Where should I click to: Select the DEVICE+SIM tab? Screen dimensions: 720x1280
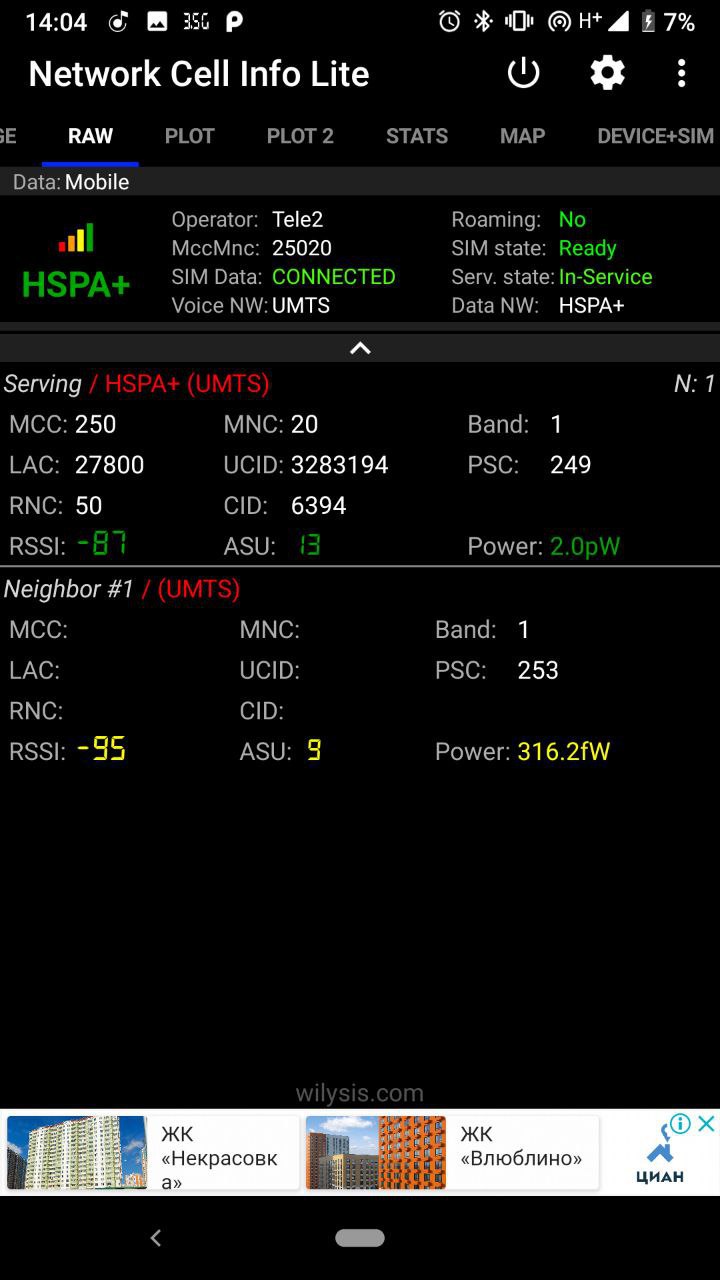click(x=655, y=136)
